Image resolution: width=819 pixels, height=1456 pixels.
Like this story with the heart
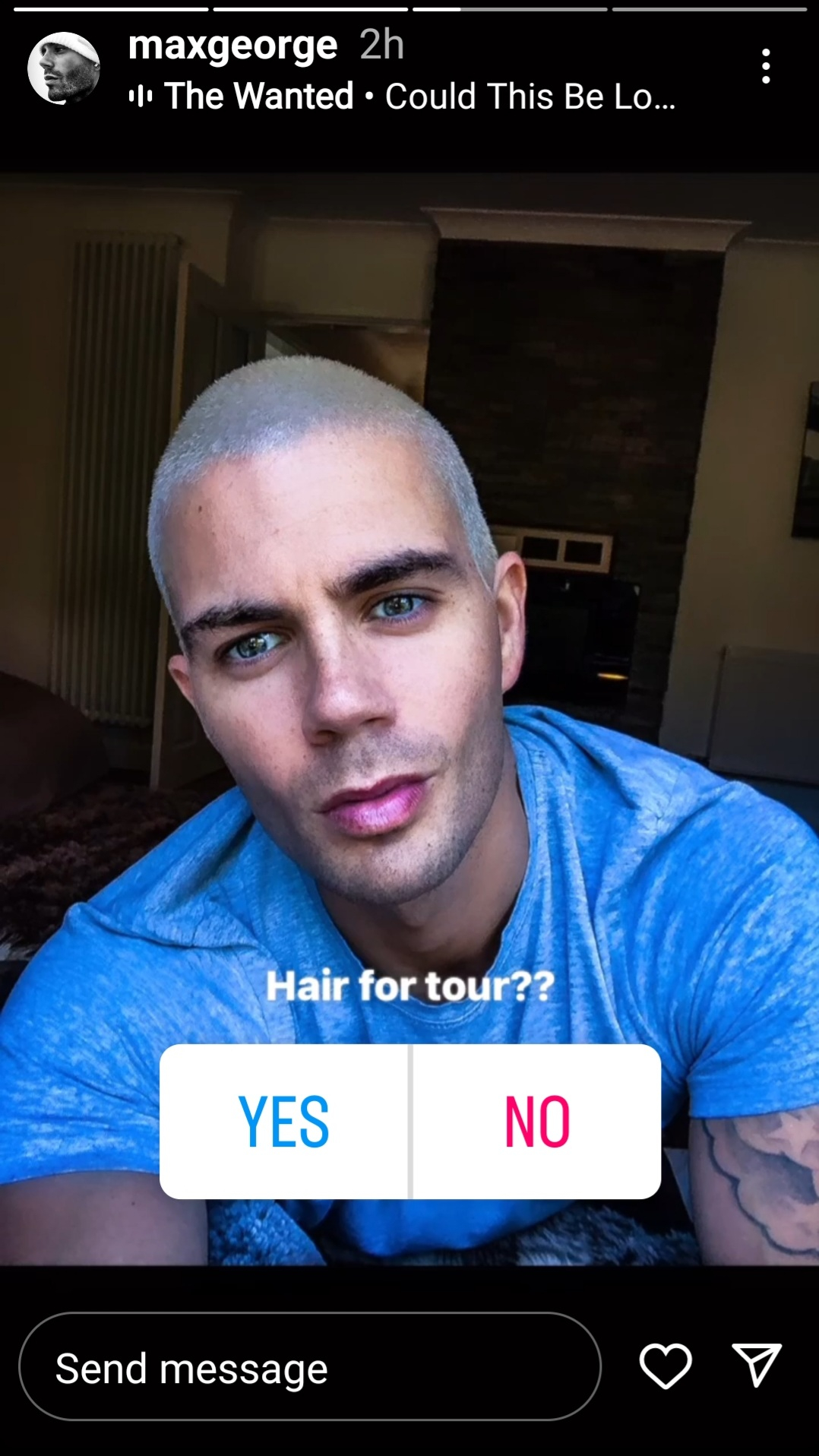[x=666, y=1366]
